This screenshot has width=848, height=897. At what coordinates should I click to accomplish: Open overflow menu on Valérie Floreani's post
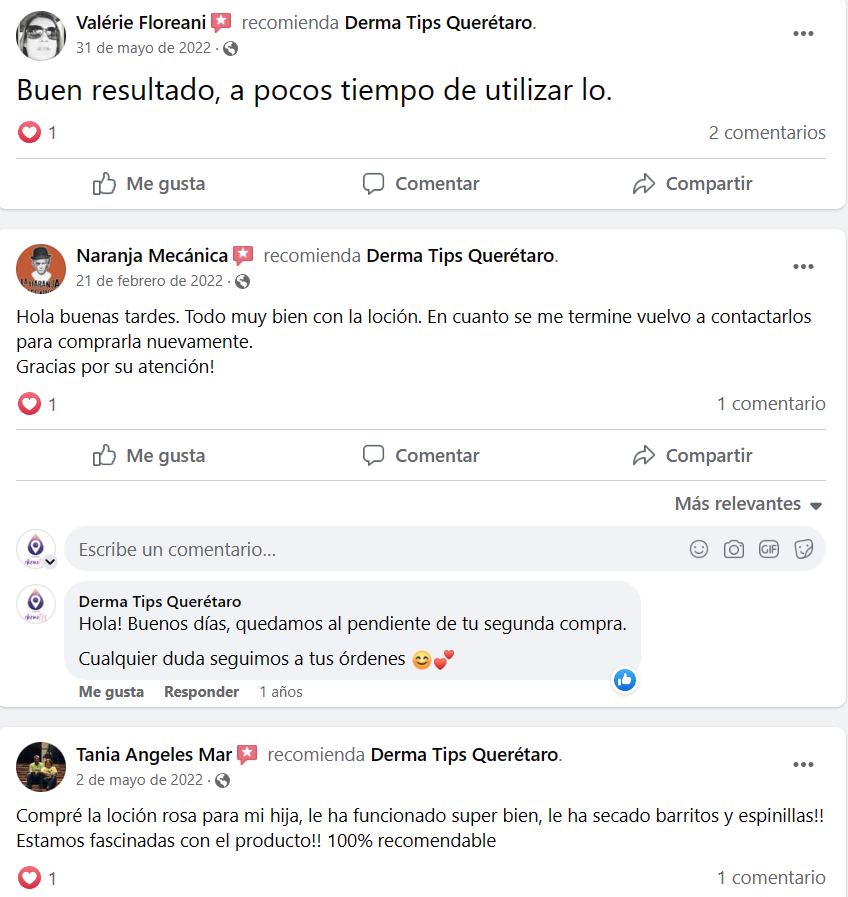click(x=803, y=33)
